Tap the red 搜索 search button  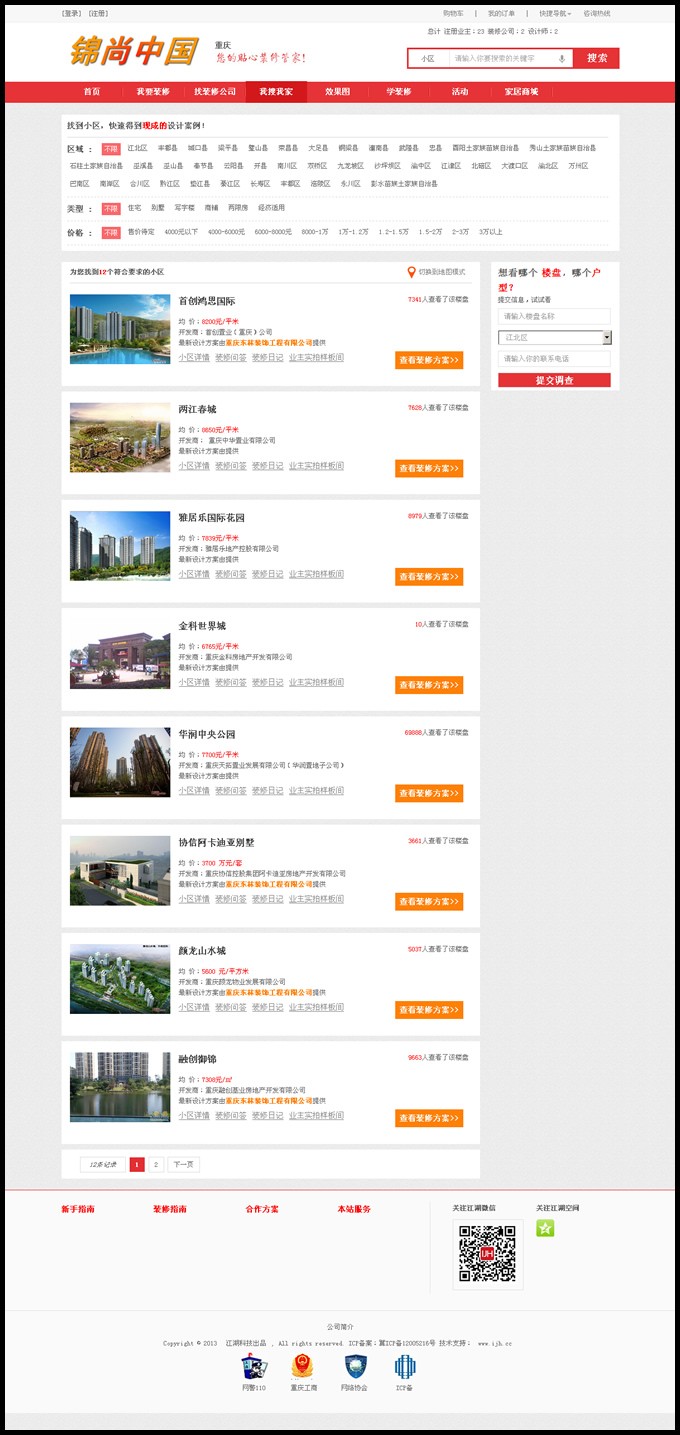tap(597, 58)
